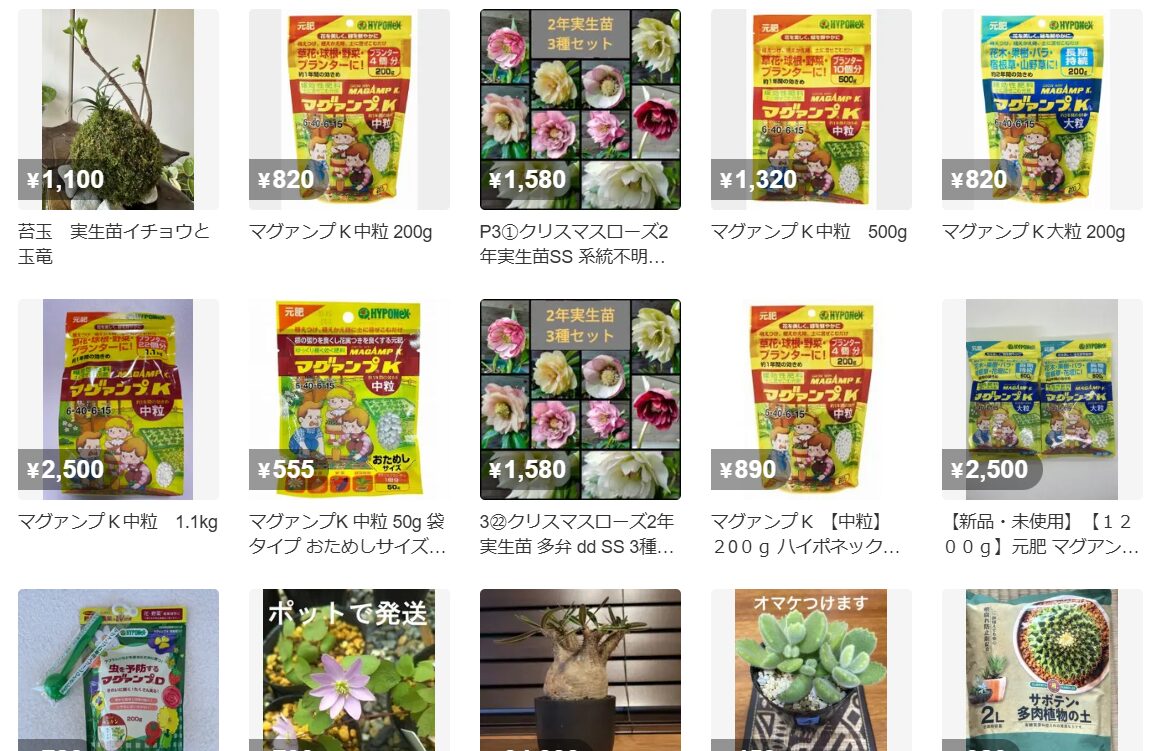View the ポットで発送 flower listing
This screenshot has width=1149, height=751.
click(349, 670)
